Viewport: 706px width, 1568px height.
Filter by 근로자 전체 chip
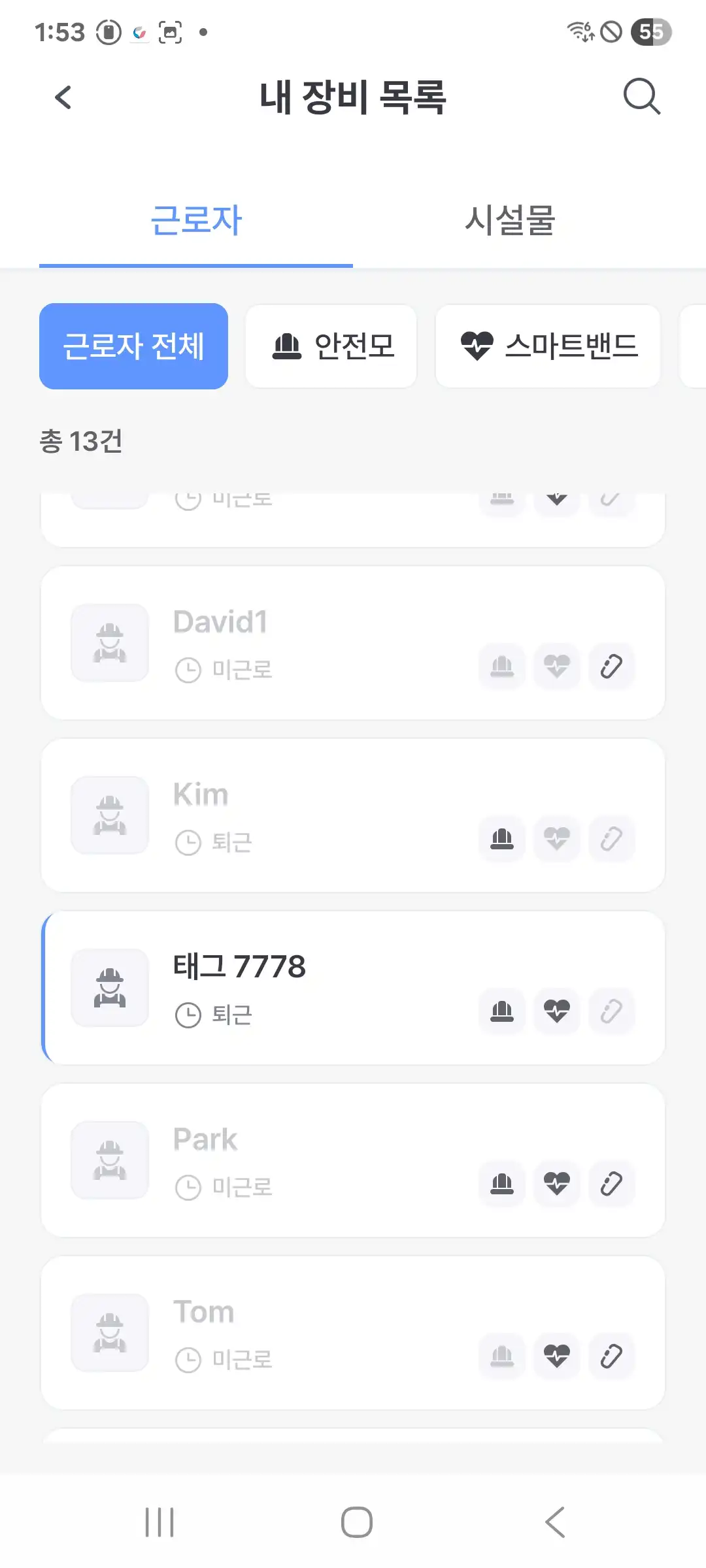coord(133,346)
